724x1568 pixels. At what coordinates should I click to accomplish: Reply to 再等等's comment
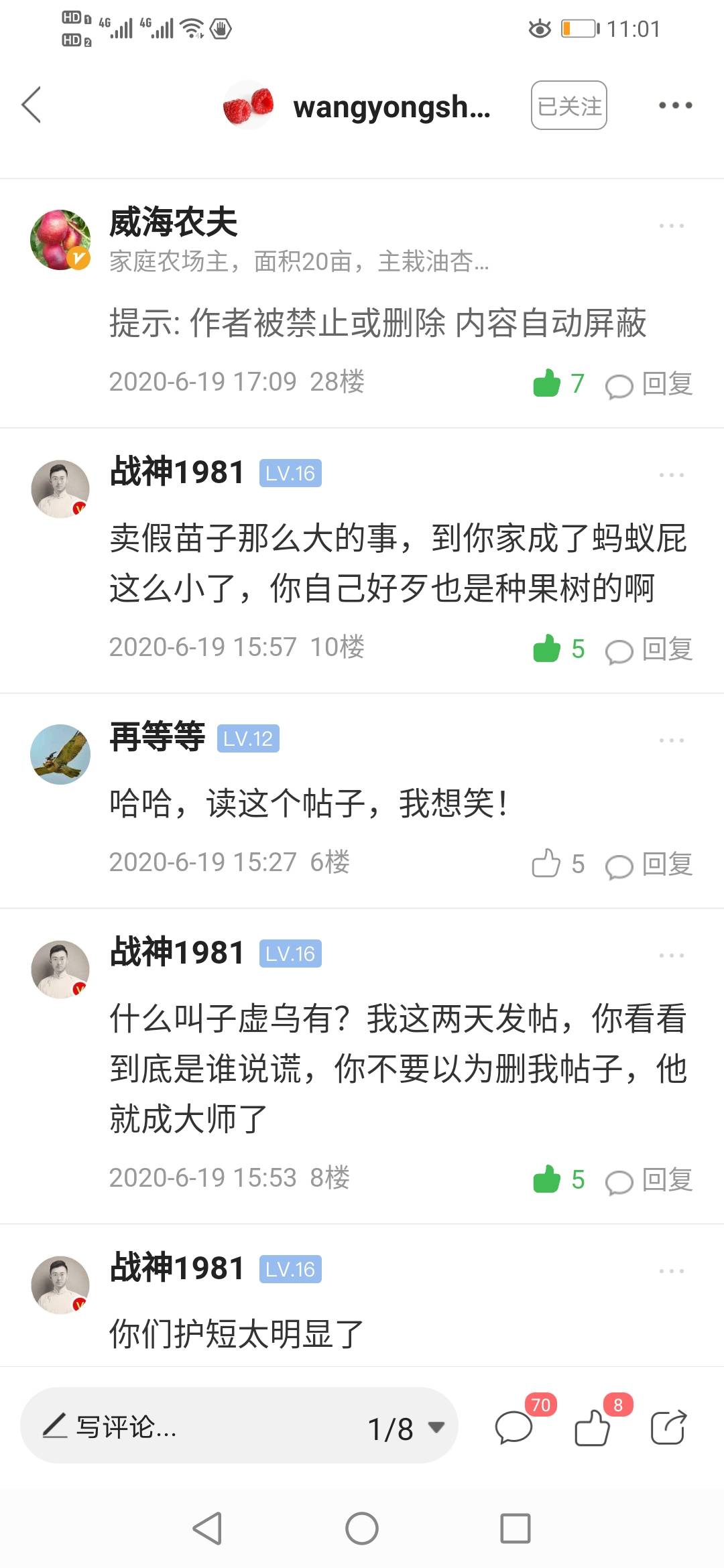point(649,864)
